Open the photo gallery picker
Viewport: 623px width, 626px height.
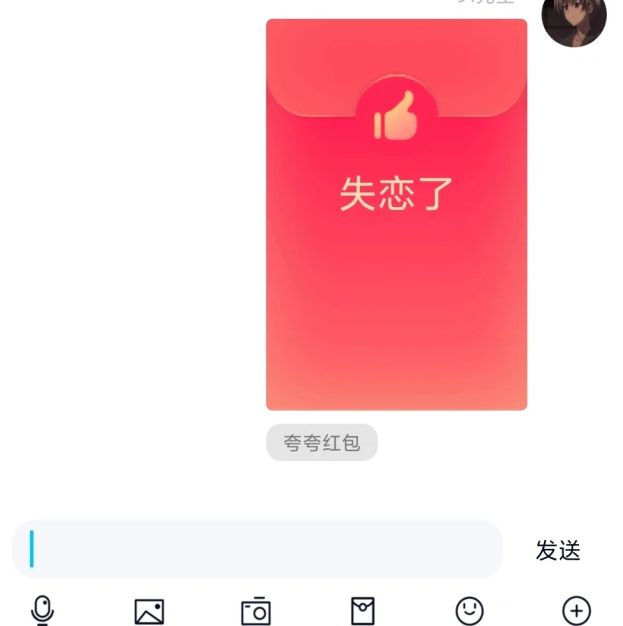tap(149, 610)
